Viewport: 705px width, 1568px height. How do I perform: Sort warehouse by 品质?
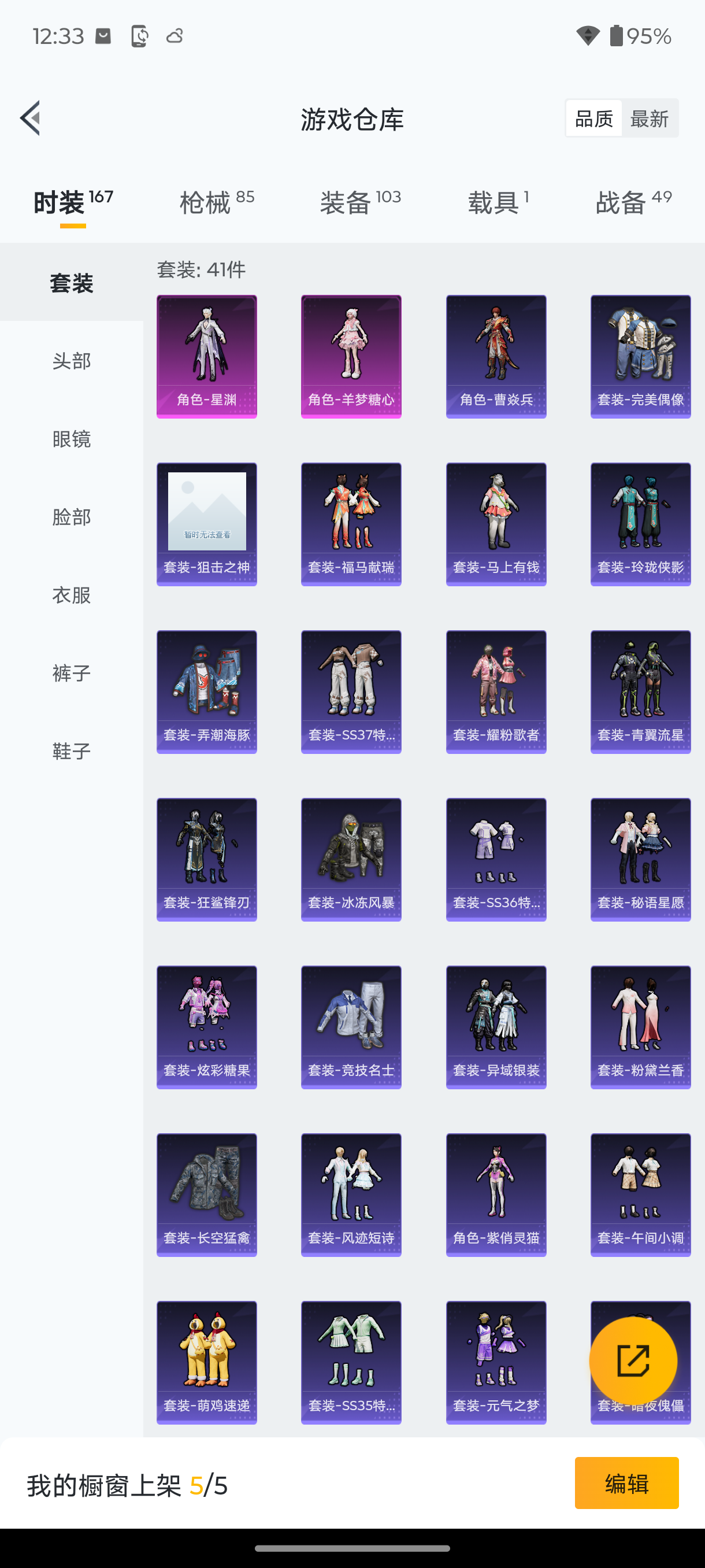point(593,119)
